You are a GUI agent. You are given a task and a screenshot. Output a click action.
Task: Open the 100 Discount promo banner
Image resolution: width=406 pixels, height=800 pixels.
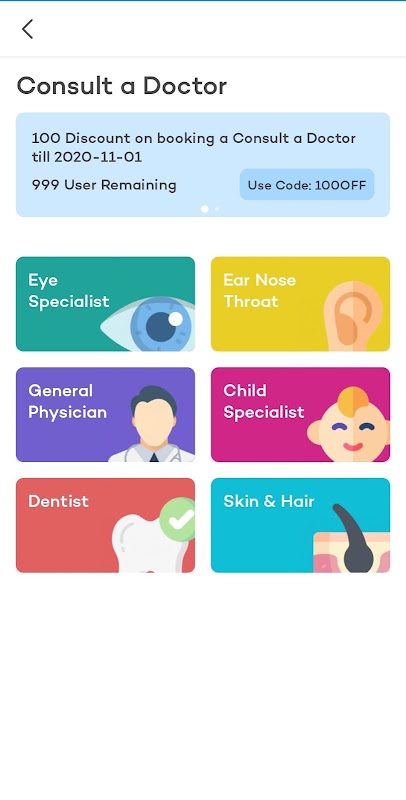tap(203, 165)
